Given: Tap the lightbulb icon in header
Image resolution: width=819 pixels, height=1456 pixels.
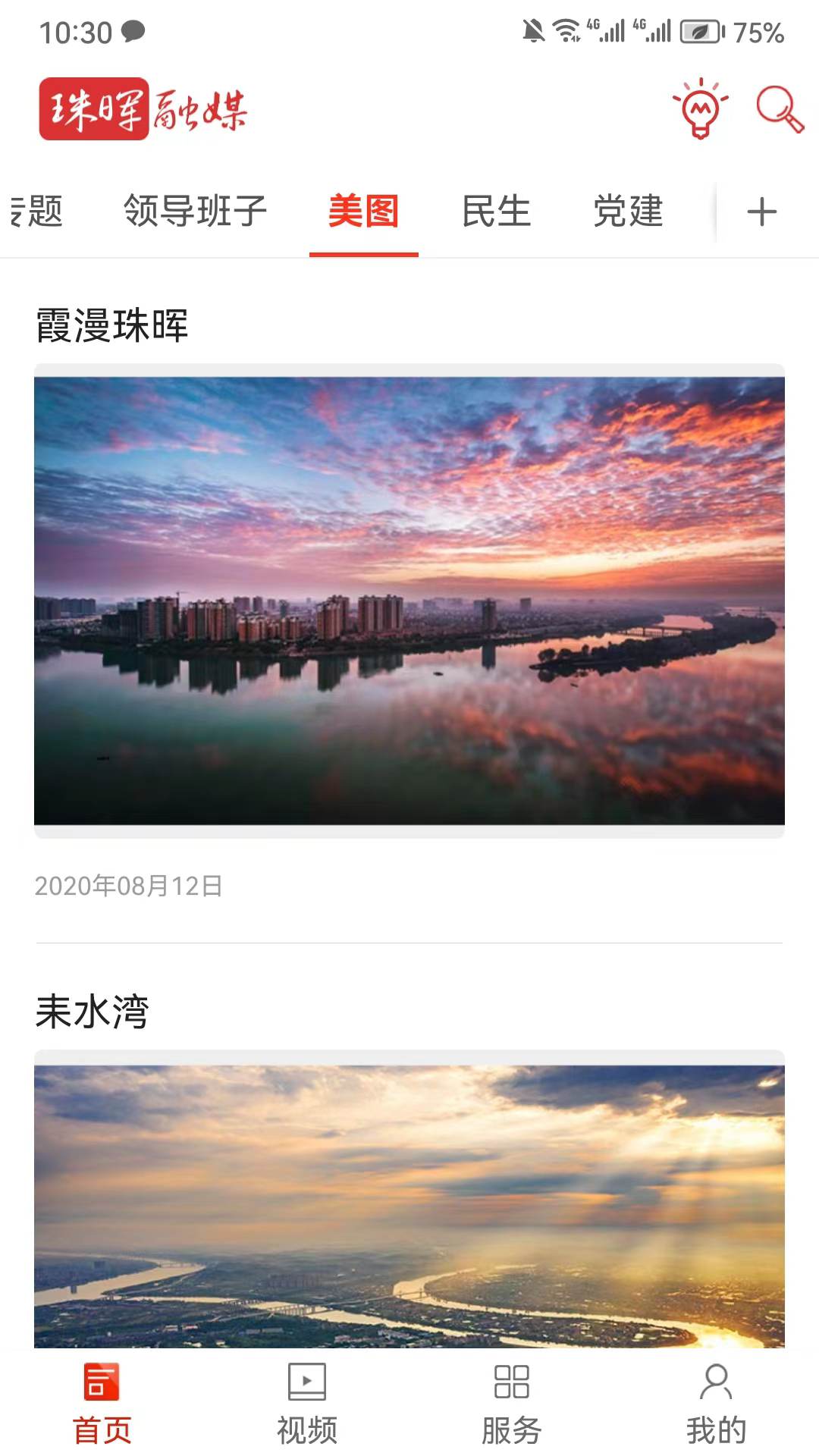Looking at the screenshot, I should 700,108.
